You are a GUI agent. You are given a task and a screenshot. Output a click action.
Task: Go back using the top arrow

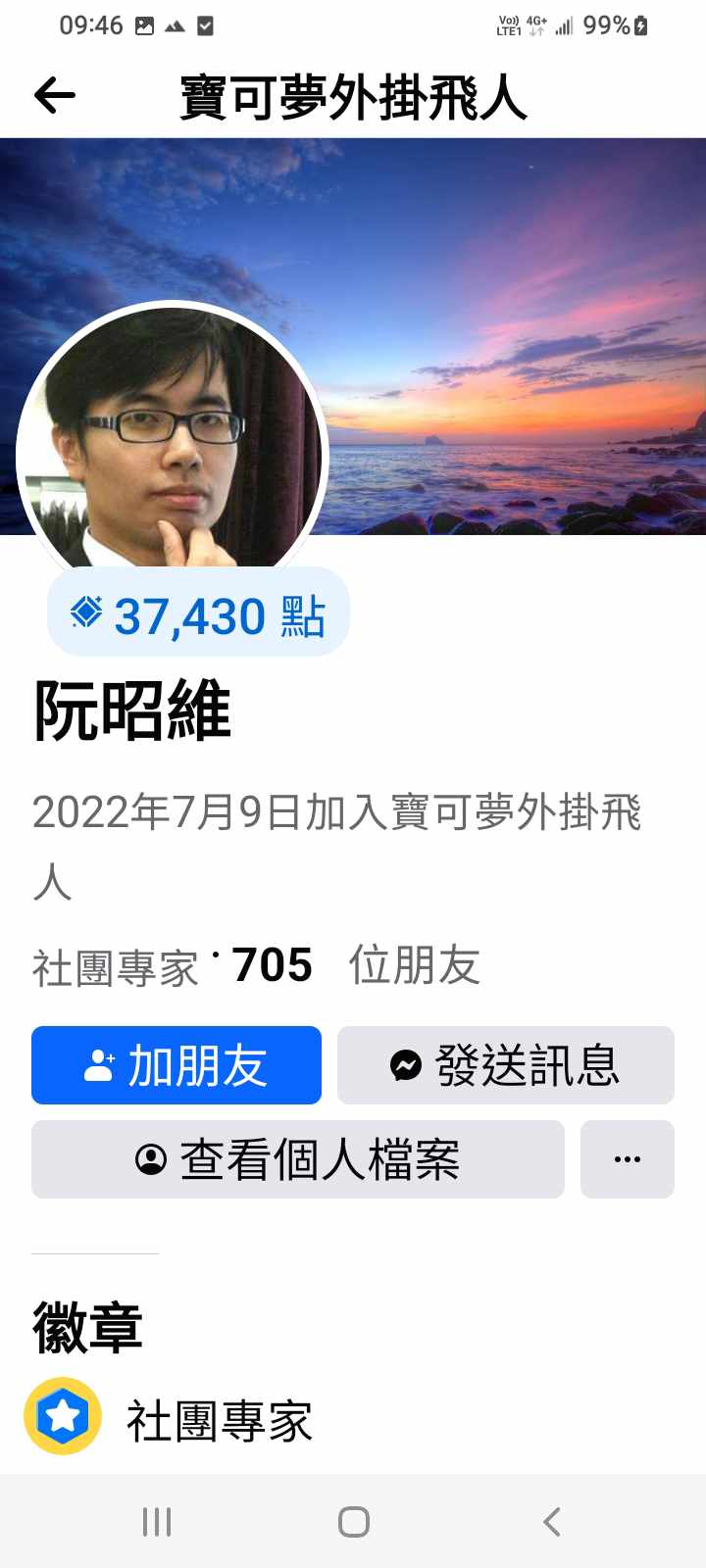tap(54, 95)
